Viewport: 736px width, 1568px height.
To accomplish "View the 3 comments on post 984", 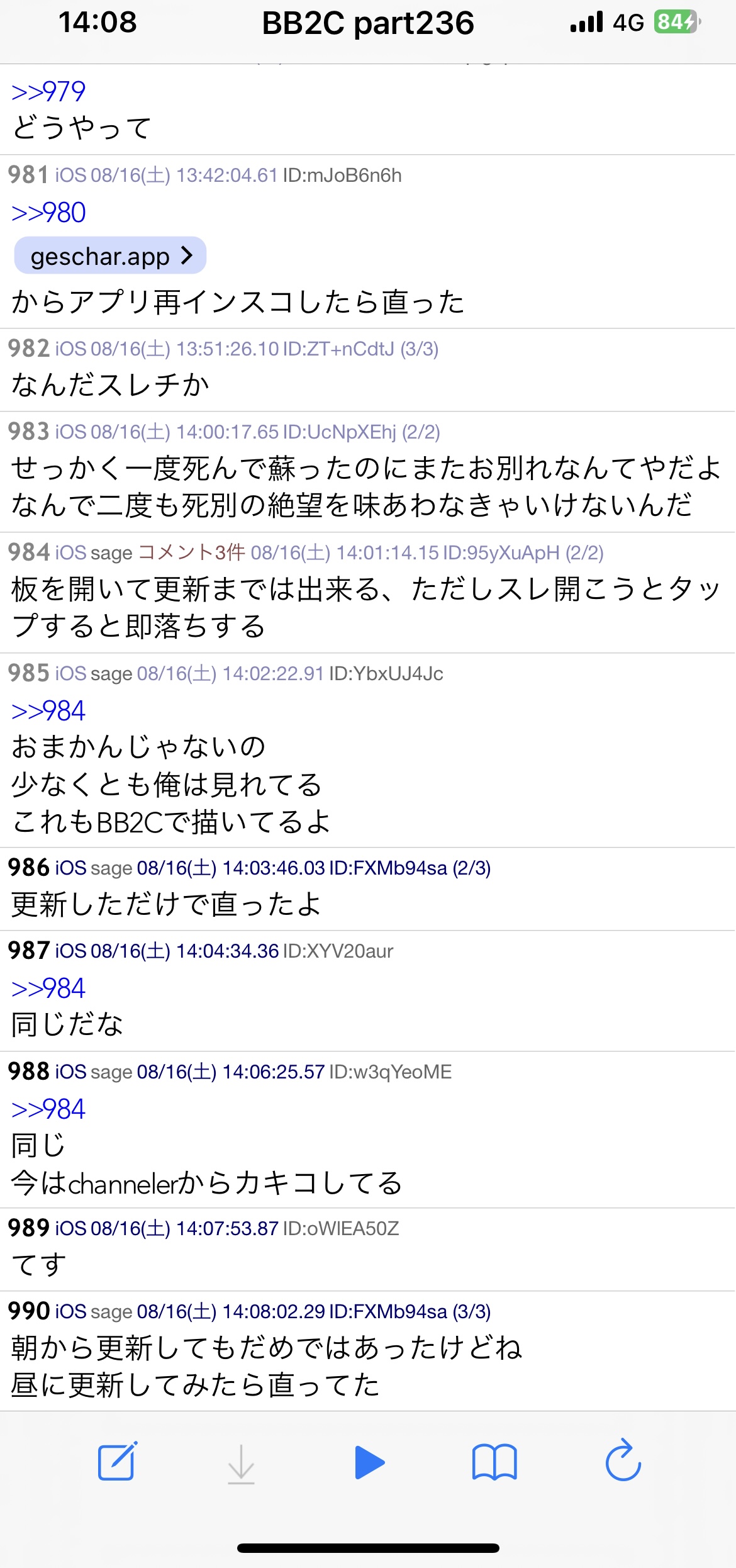I will click(x=191, y=552).
